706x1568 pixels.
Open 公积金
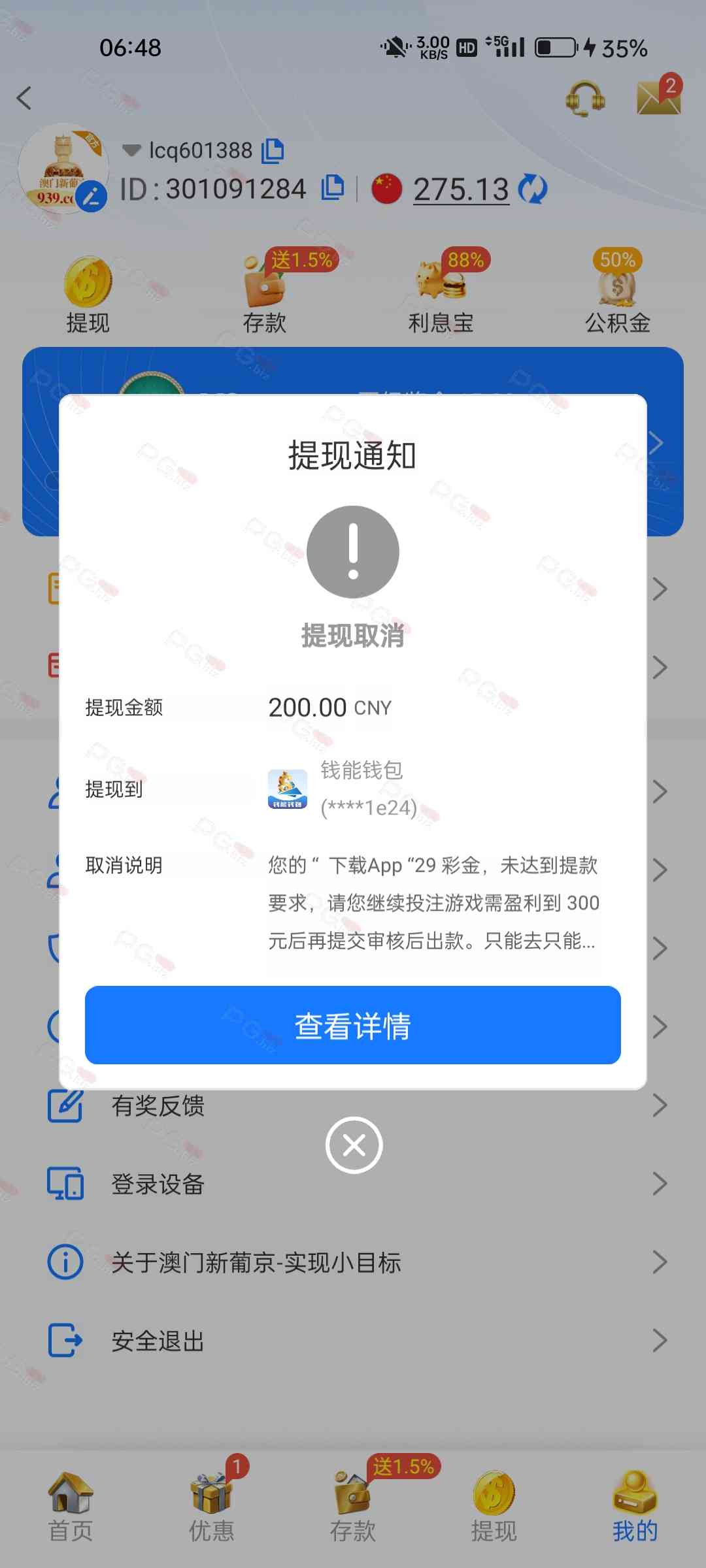(617, 295)
